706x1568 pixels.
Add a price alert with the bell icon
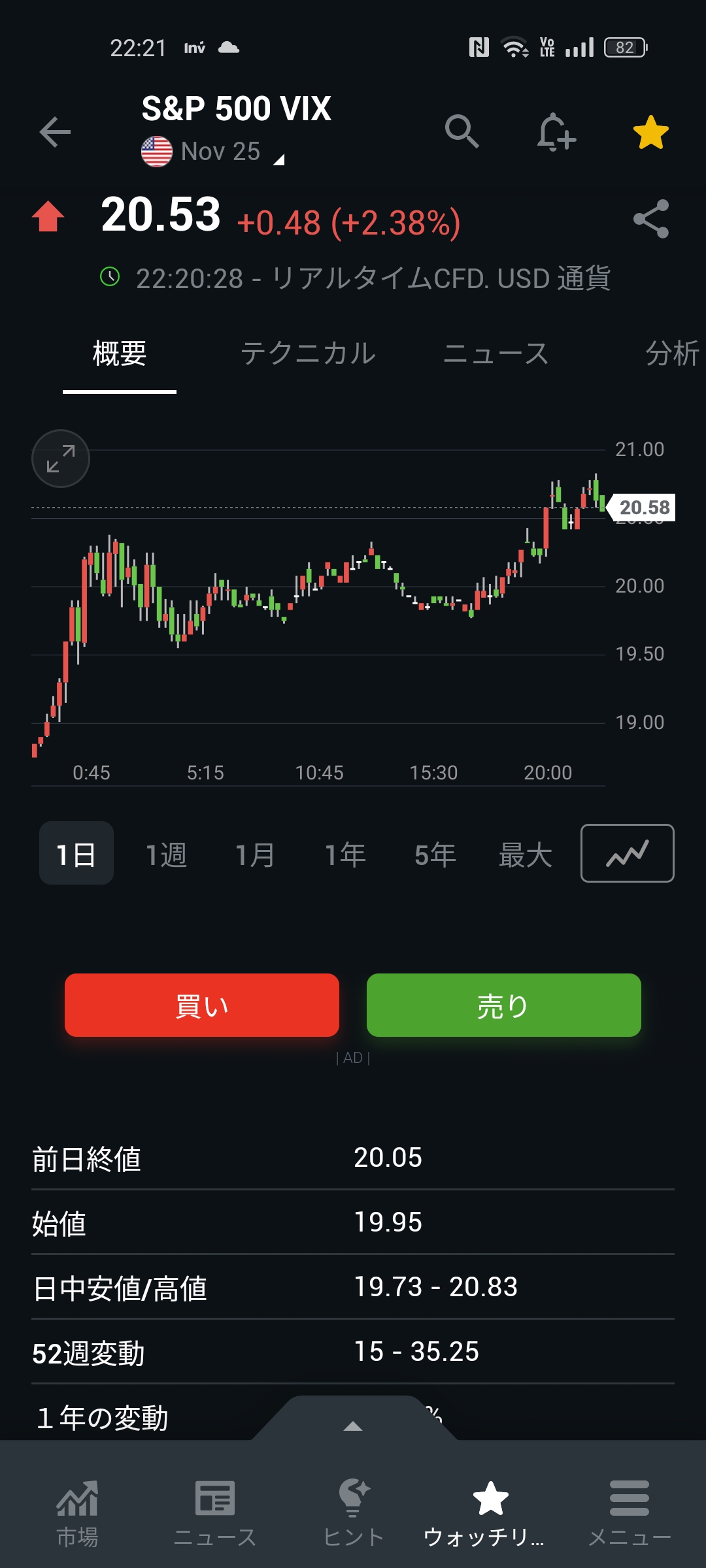tap(556, 132)
